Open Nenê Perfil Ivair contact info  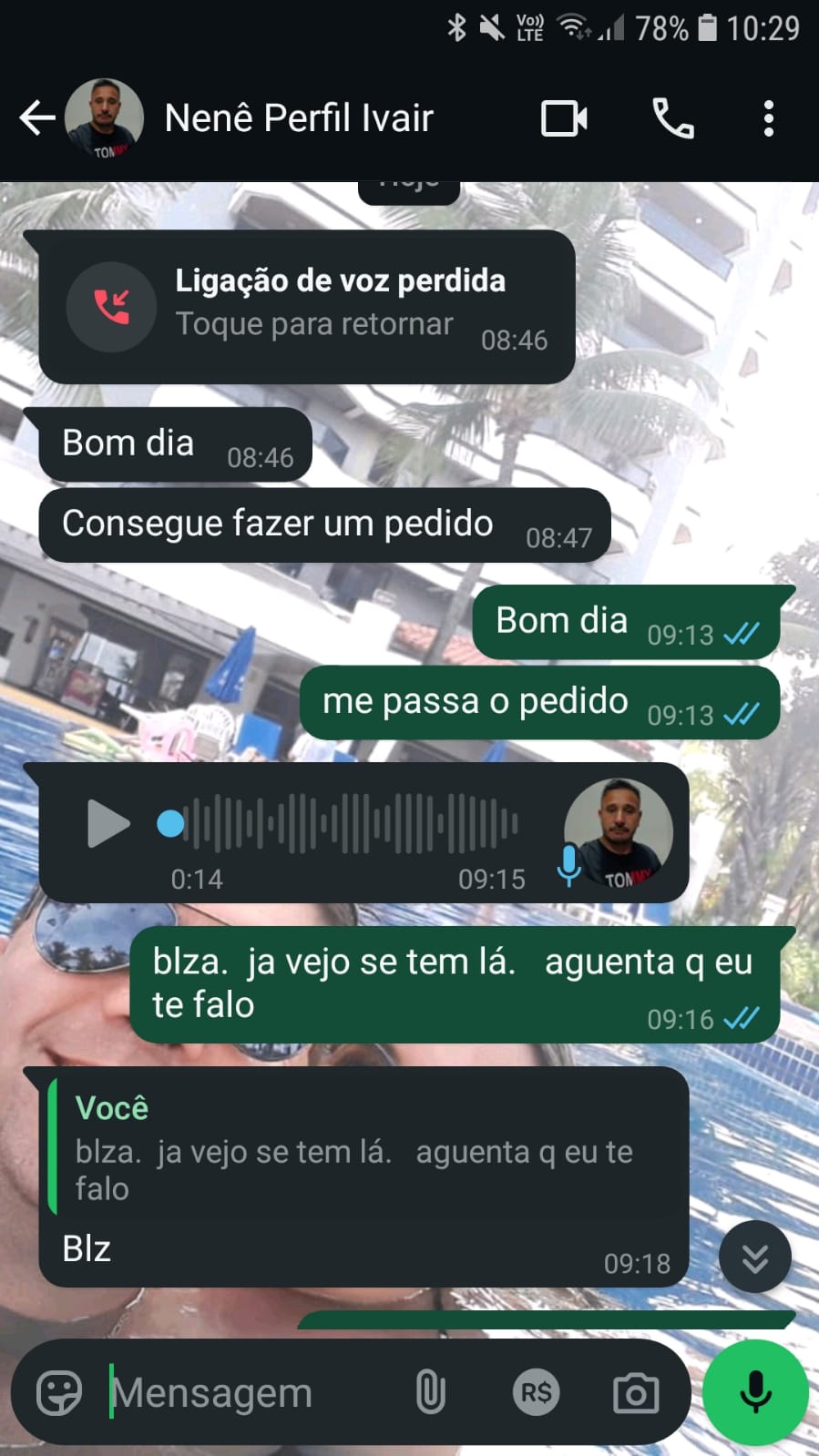click(x=299, y=118)
